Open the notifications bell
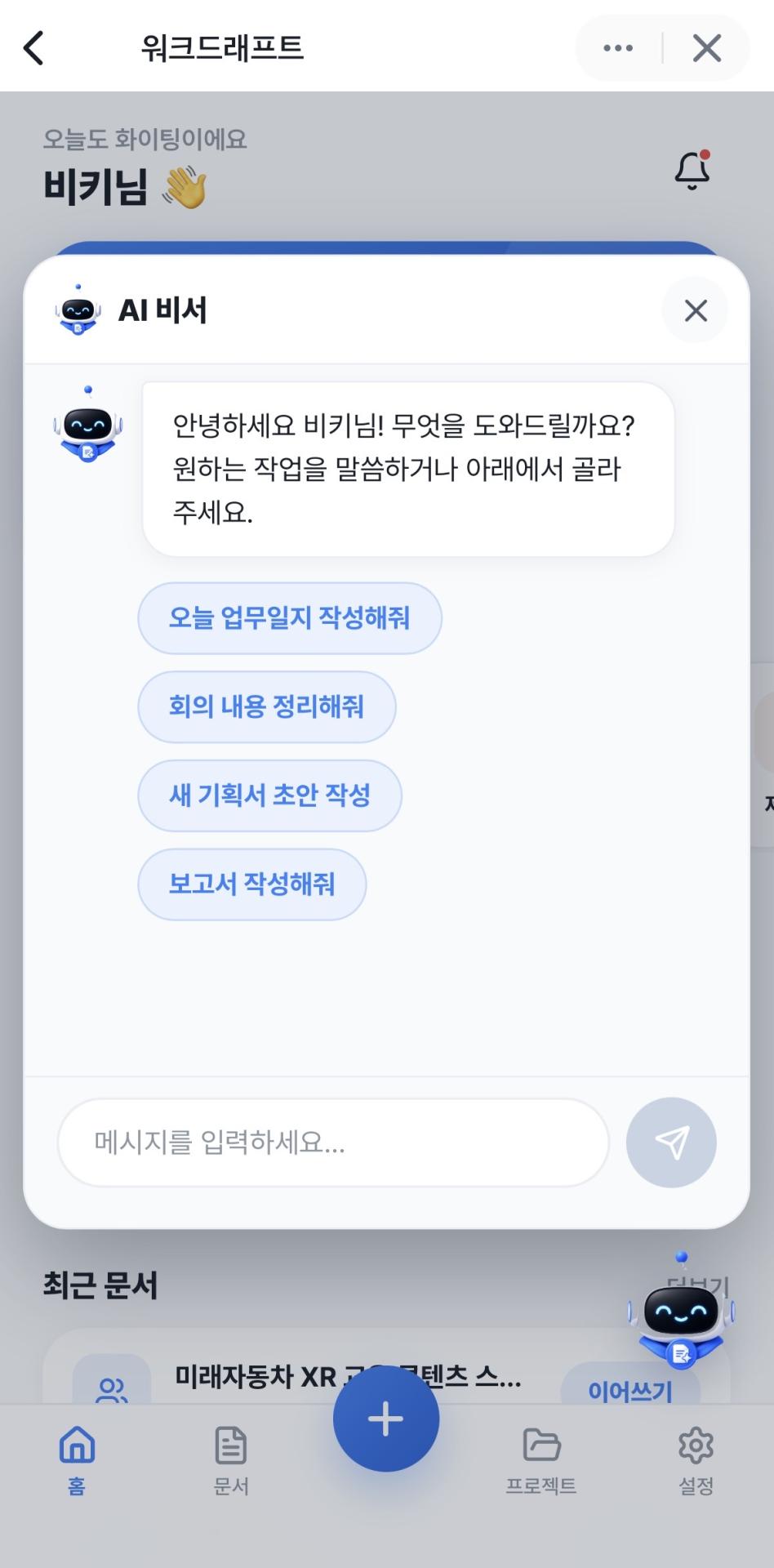774x1568 pixels. [692, 170]
